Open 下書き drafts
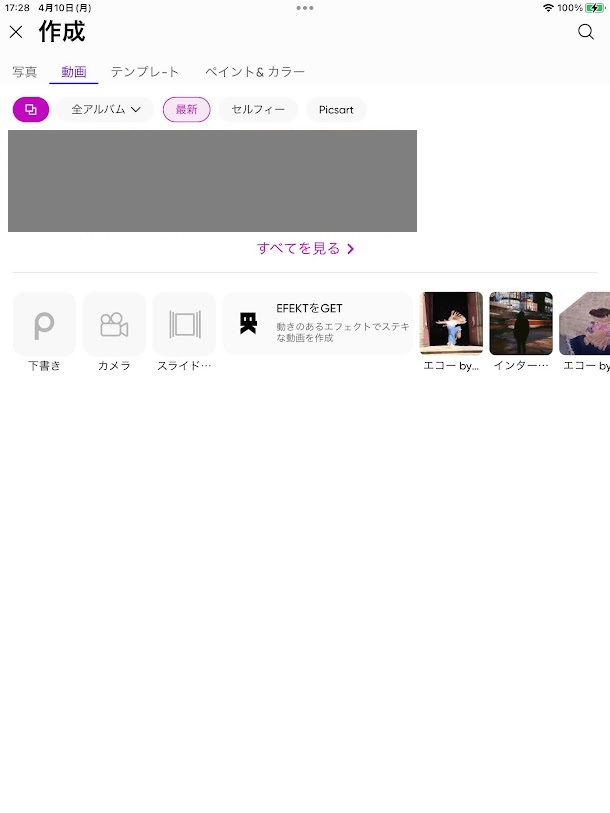This screenshot has width=610, height=813. (x=44, y=325)
